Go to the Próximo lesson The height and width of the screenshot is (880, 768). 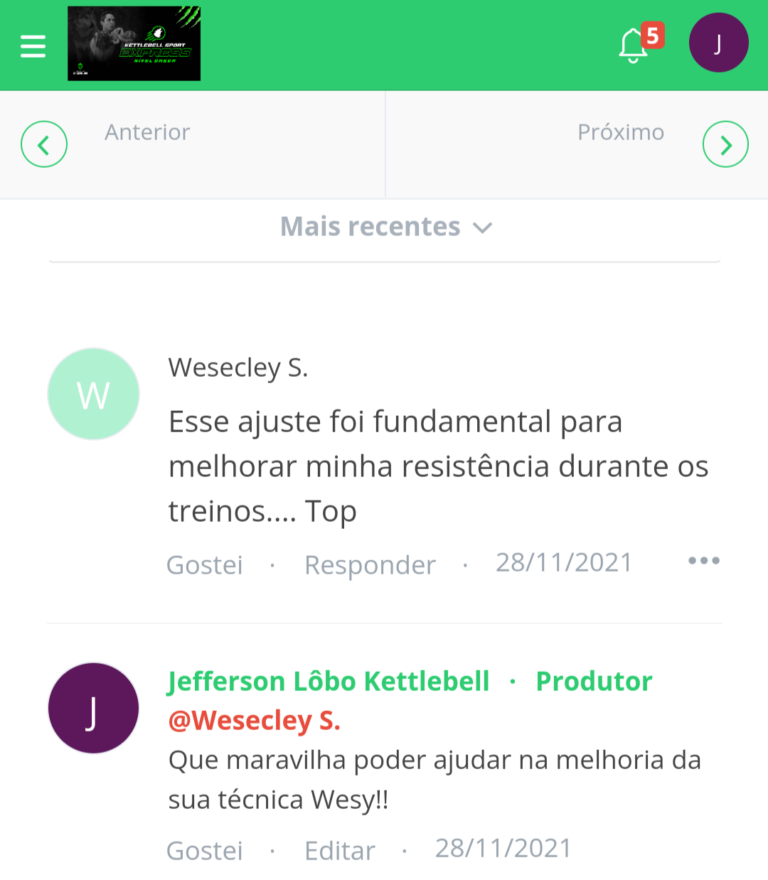[725, 146]
